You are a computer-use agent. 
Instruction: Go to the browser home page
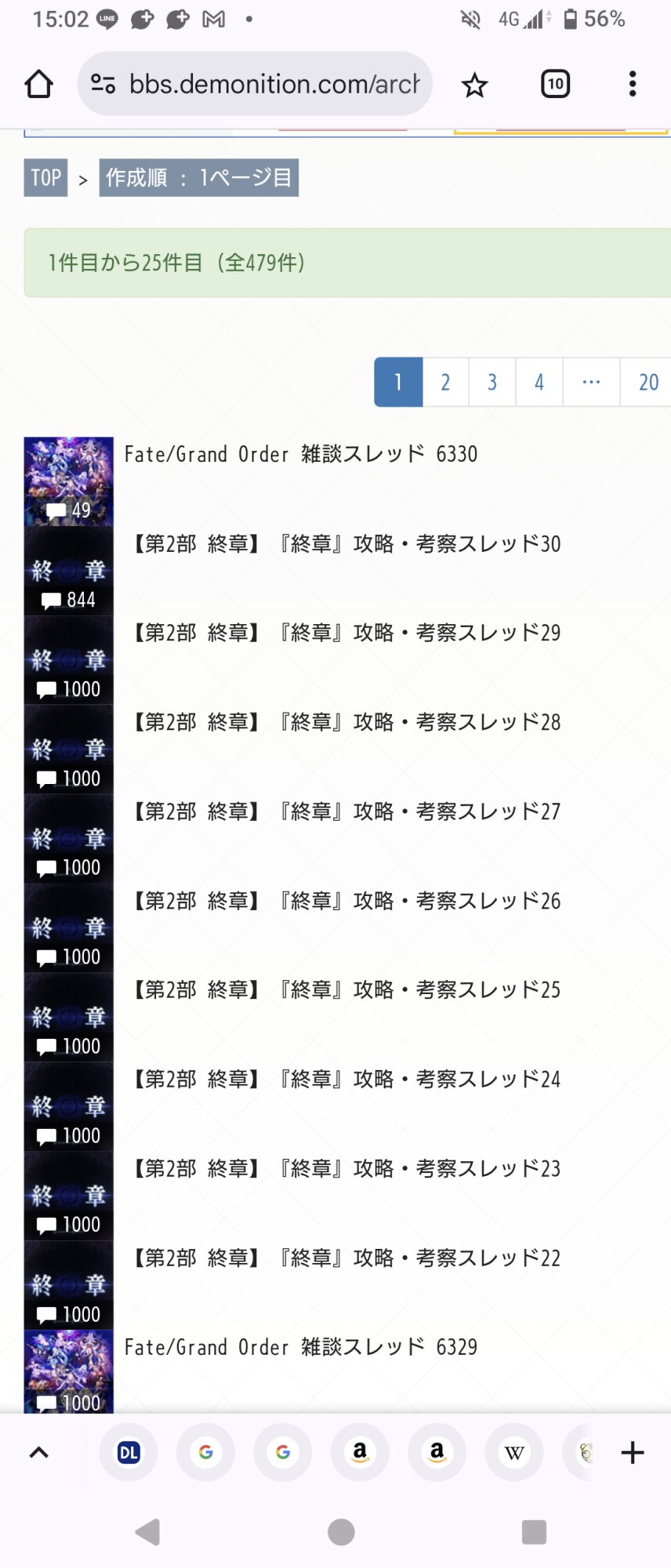tap(38, 84)
